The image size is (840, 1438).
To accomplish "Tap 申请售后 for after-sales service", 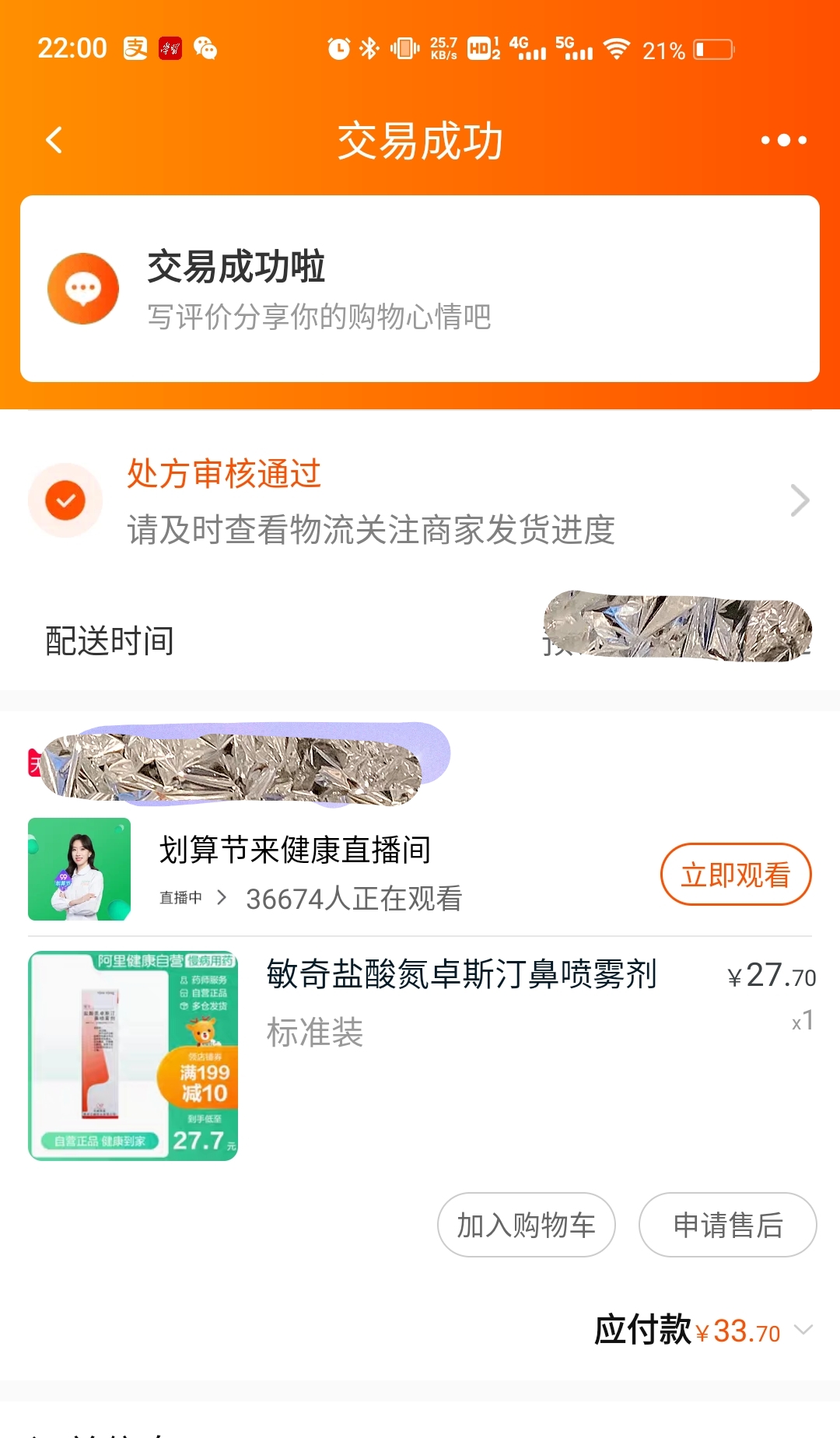I will coord(727,1225).
